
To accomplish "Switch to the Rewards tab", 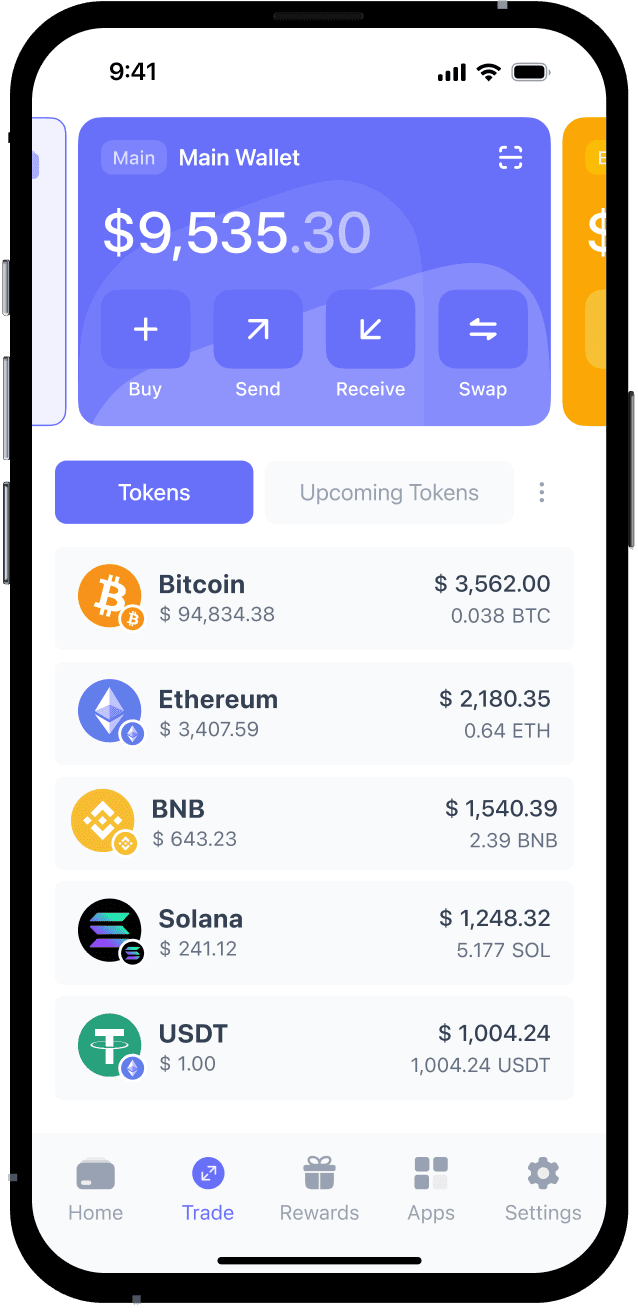I will point(319,1190).
